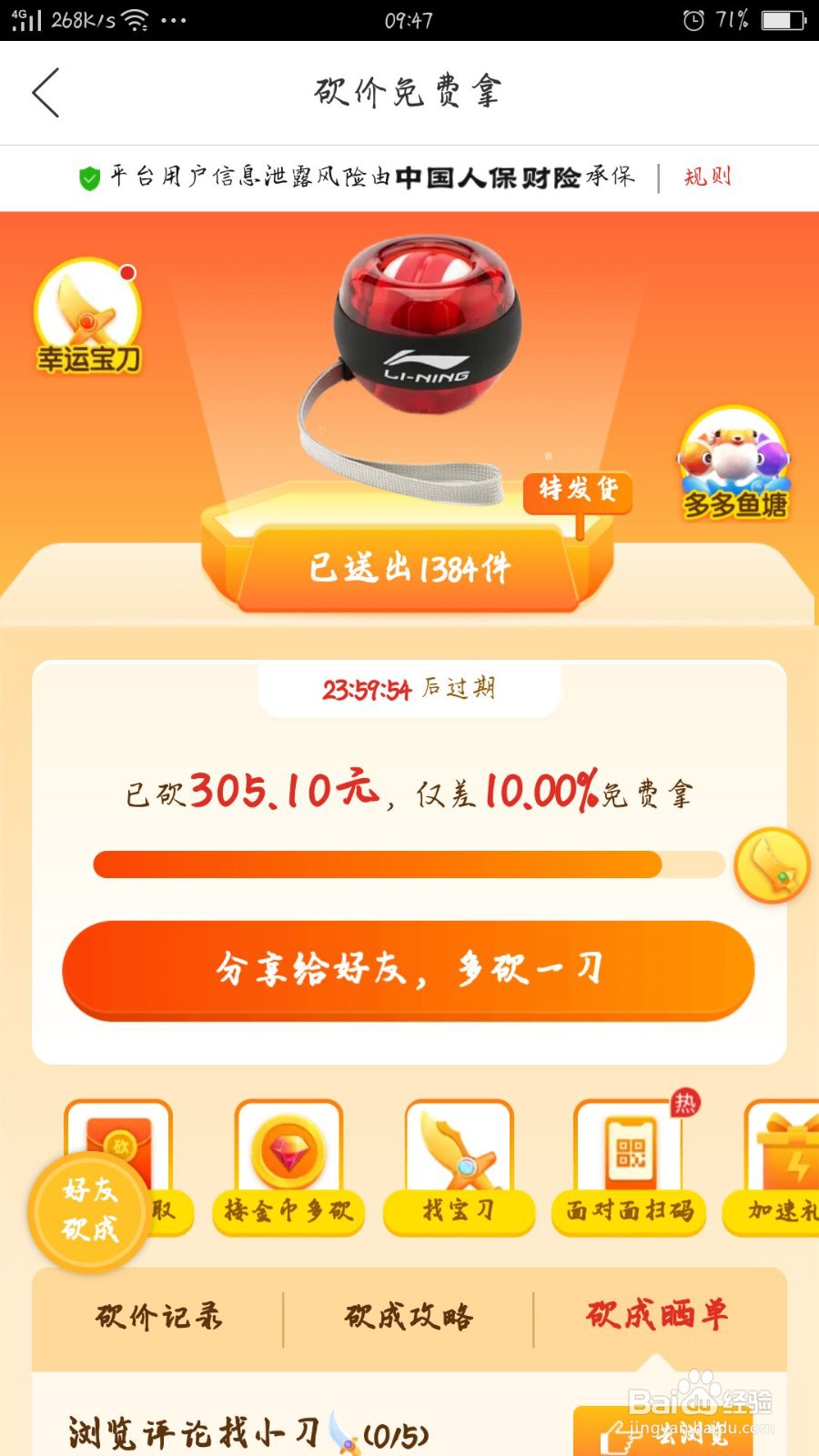Viewport: 819px width, 1456px height.
Task: View the 规则 rules link
Action: 706,177
